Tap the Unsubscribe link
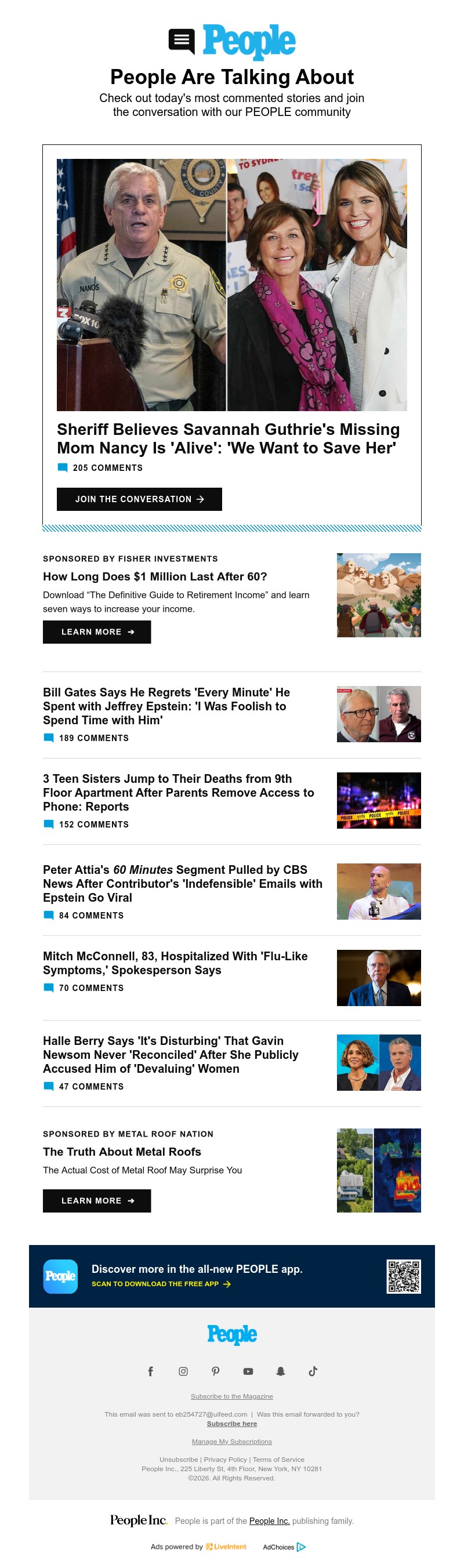 [179, 1459]
